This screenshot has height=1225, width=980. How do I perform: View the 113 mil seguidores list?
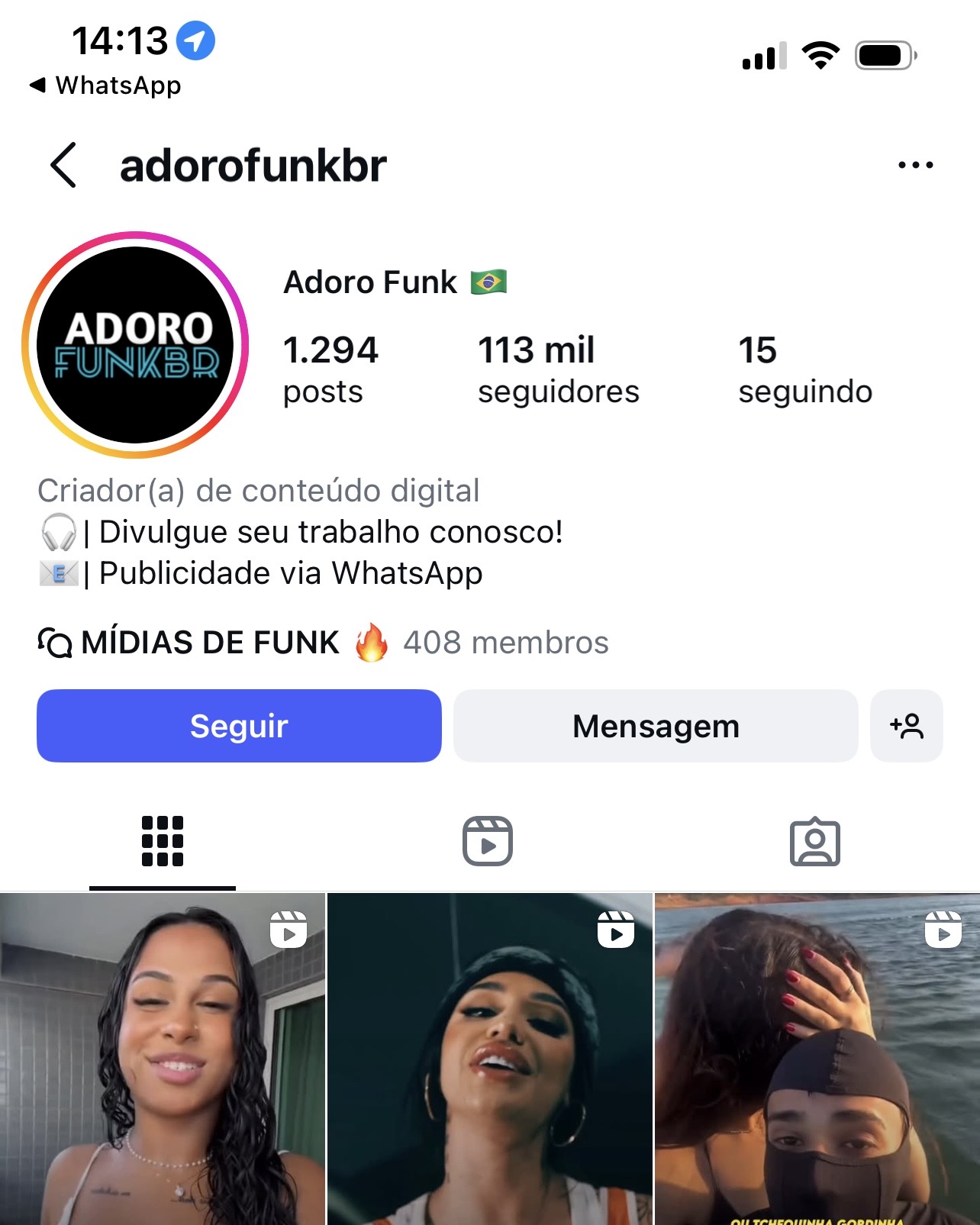(x=558, y=369)
